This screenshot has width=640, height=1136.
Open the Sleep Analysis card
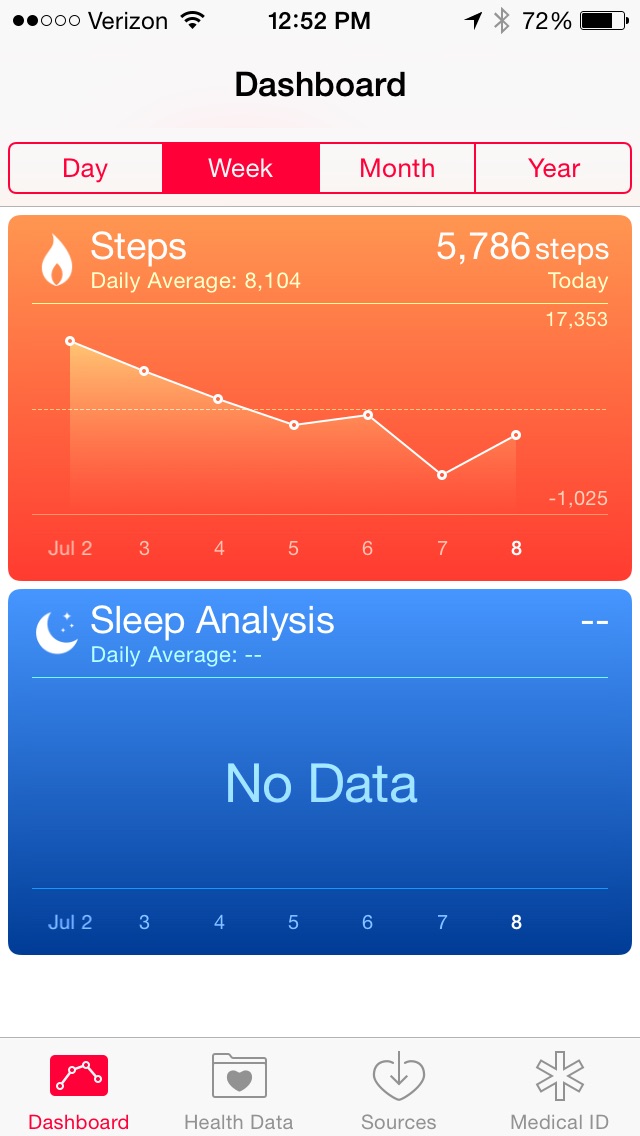pyautogui.click(x=320, y=772)
